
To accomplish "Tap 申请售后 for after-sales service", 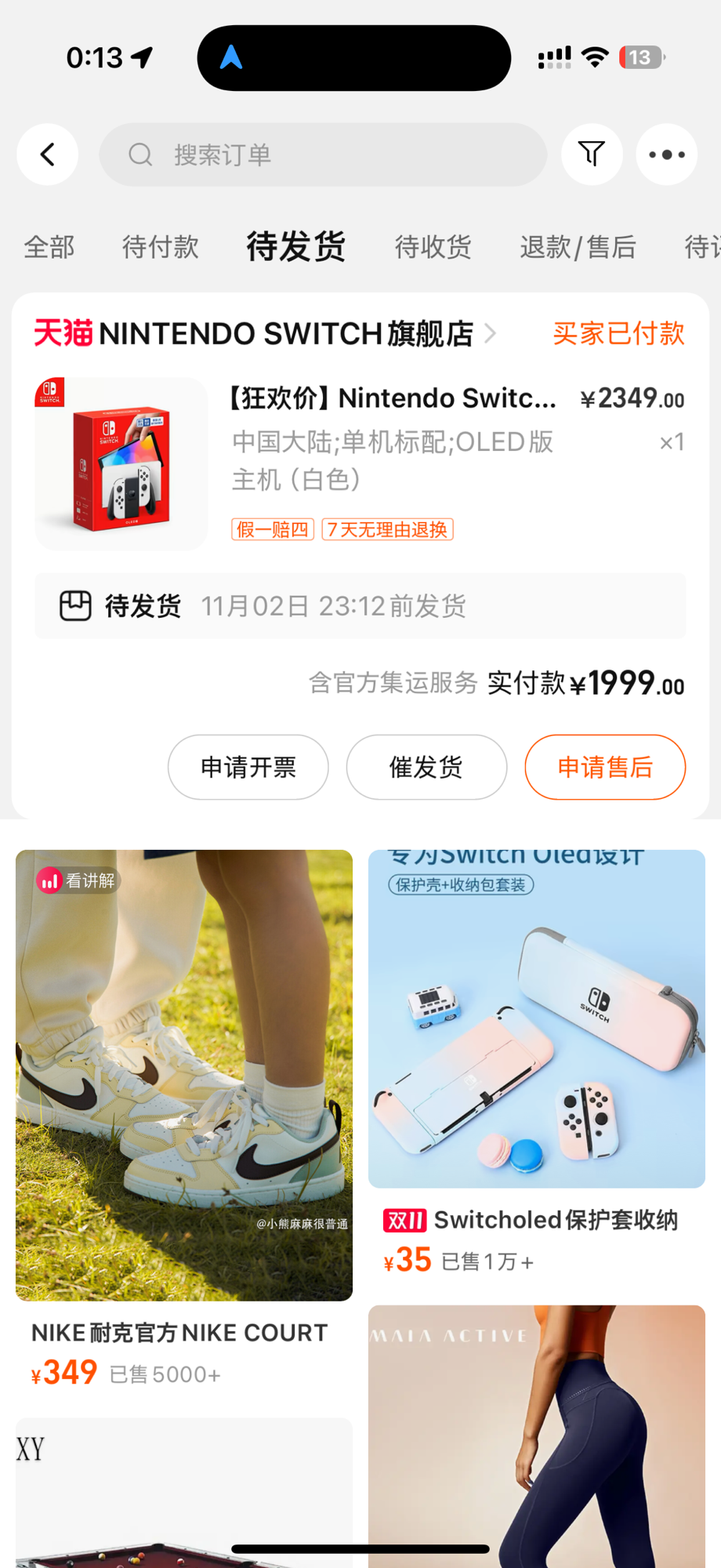I will coord(605,767).
